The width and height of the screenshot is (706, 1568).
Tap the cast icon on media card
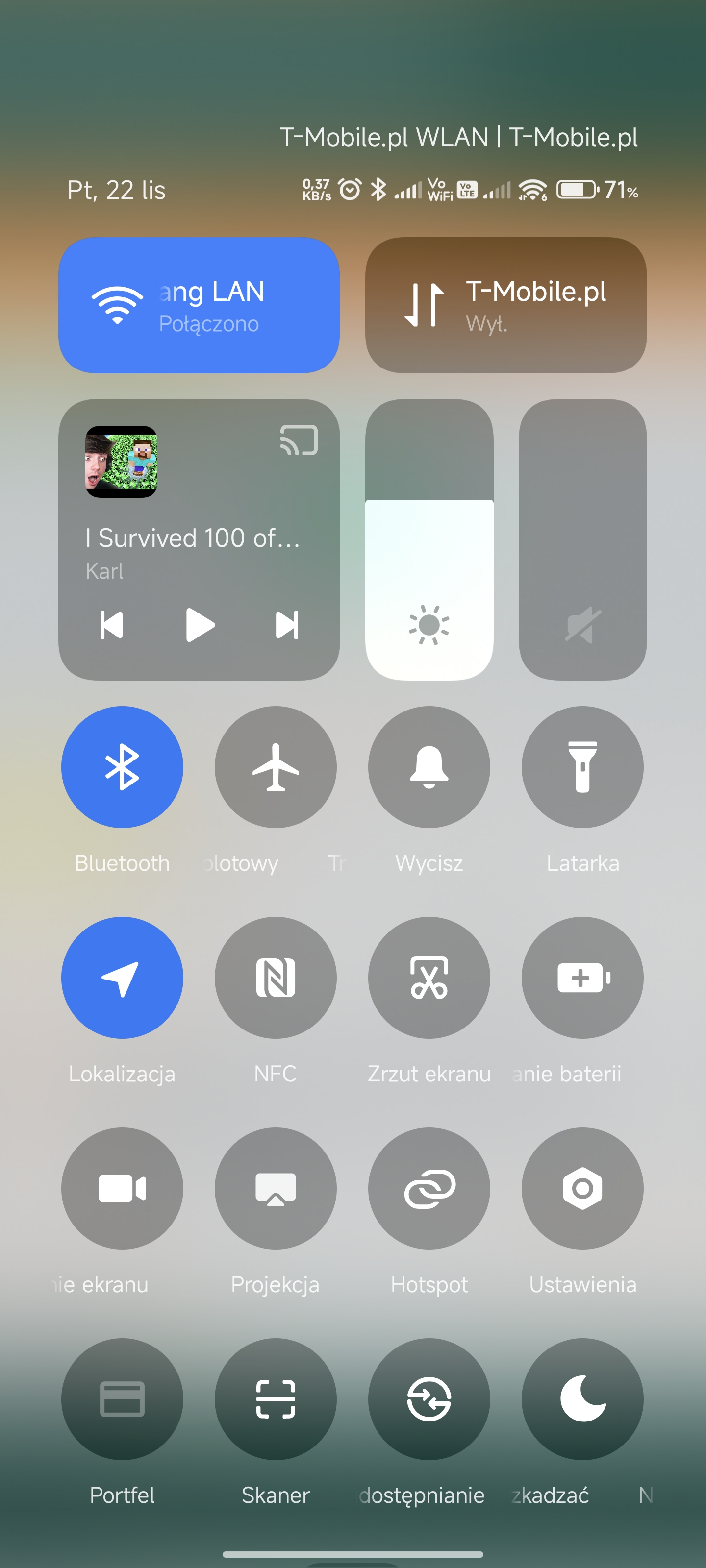point(299,440)
